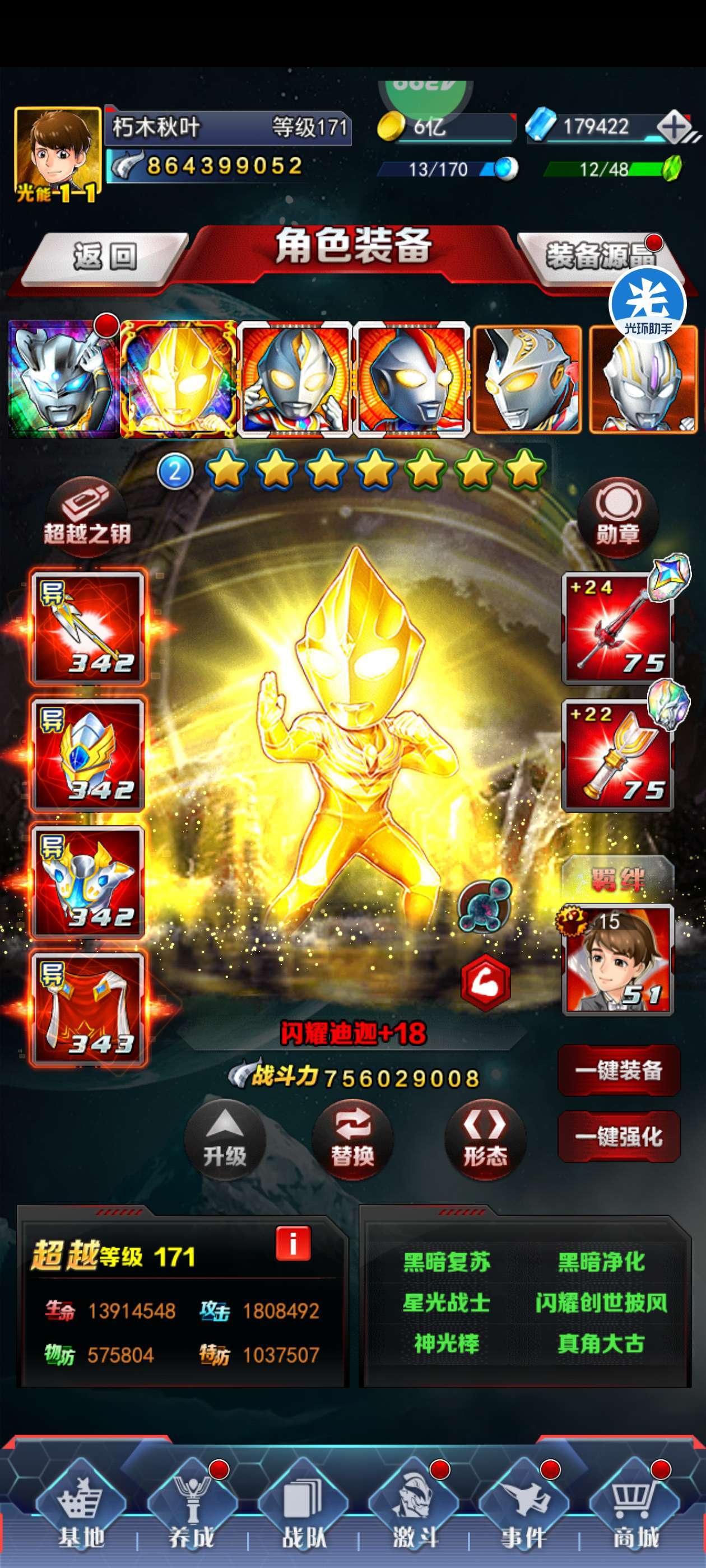Tap the 返回 back button

(105, 258)
